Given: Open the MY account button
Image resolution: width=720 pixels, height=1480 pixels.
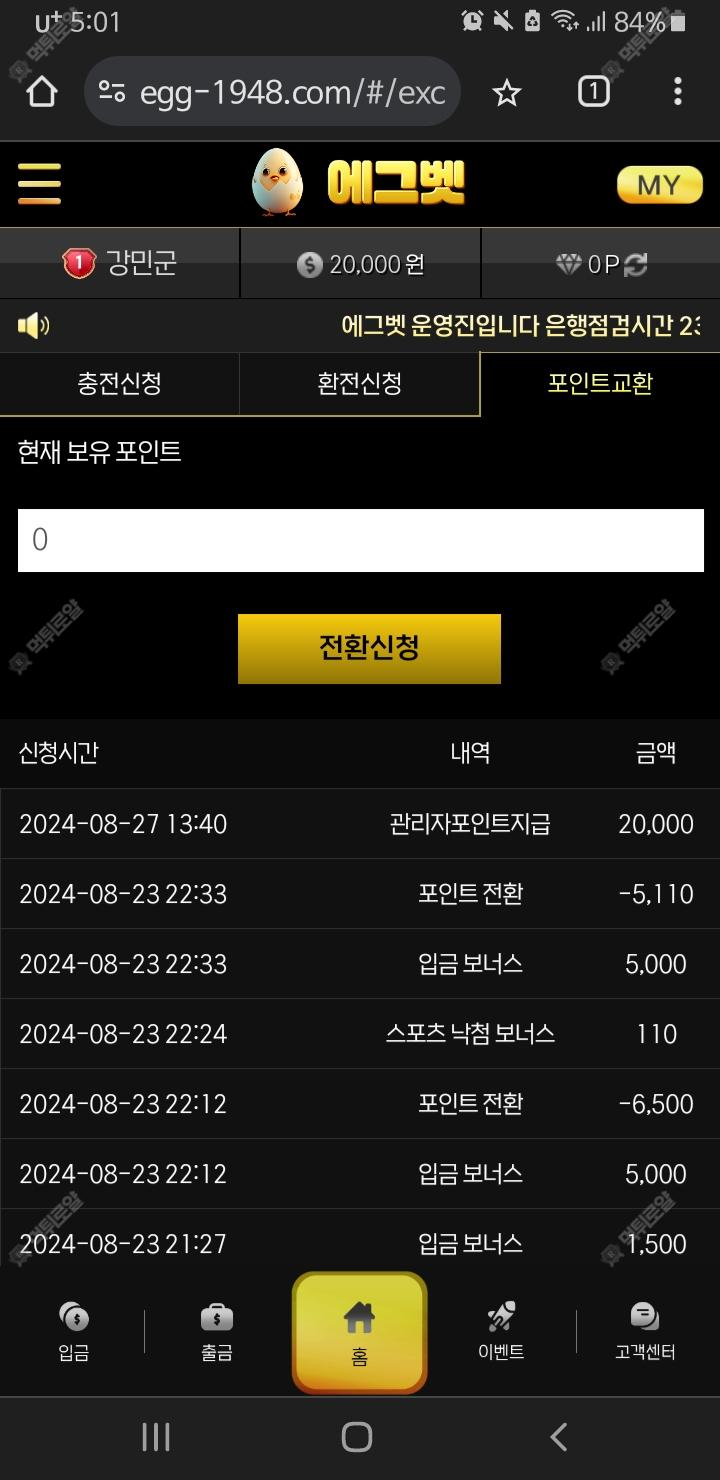Looking at the screenshot, I should [659, 185].
